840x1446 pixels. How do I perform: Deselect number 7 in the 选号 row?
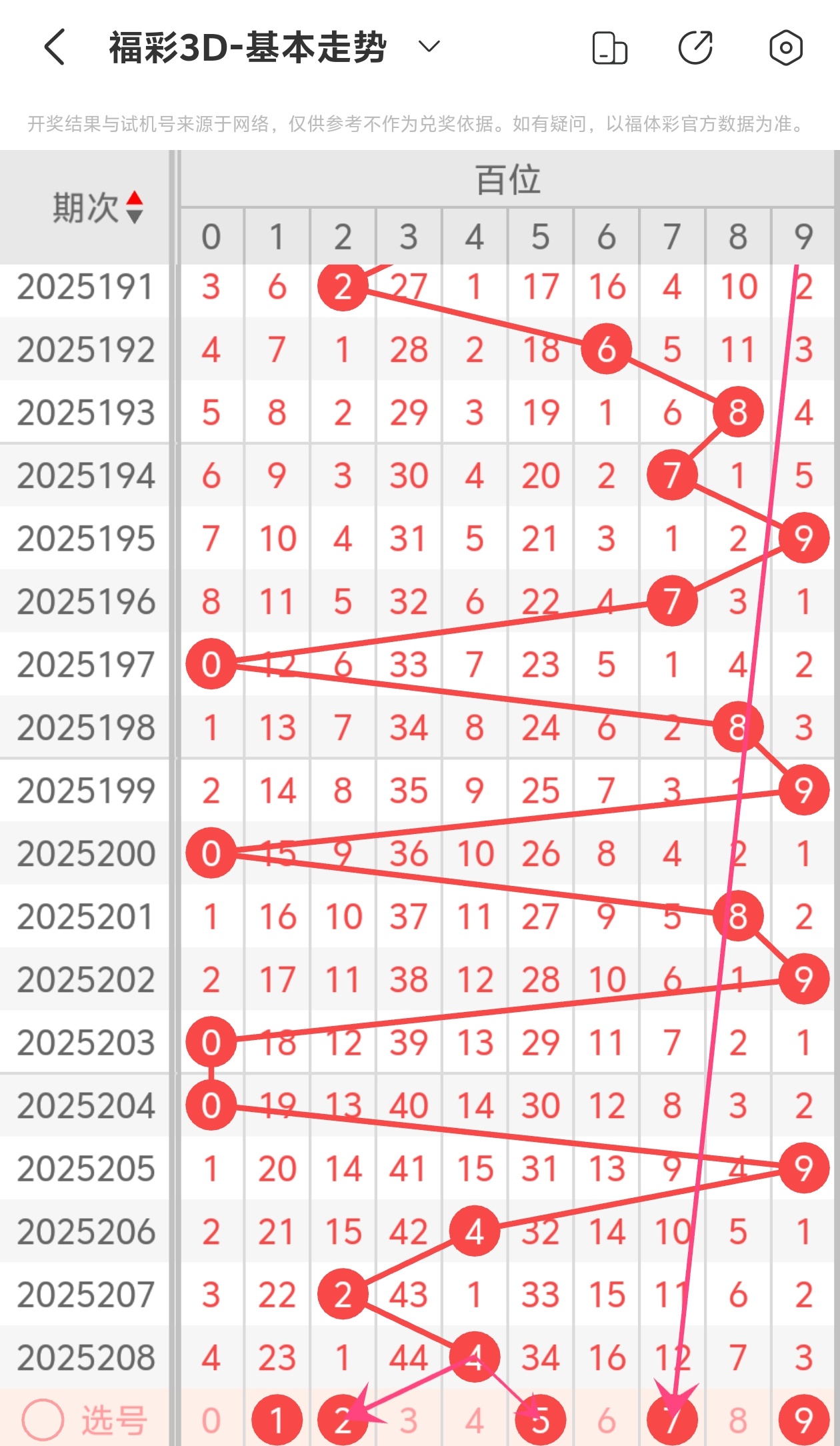click(672, 1421)
